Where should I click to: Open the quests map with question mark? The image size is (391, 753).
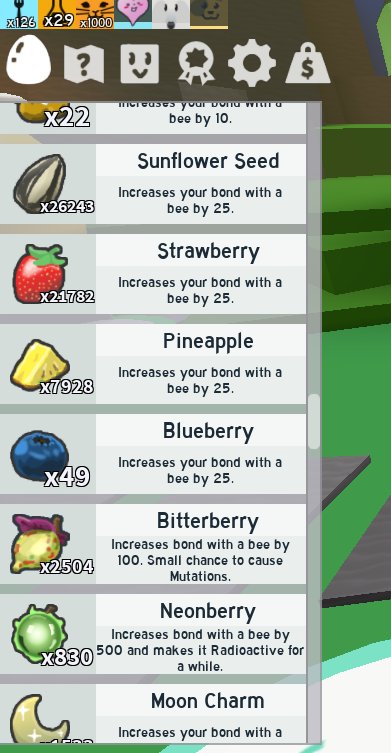(84, 64)
